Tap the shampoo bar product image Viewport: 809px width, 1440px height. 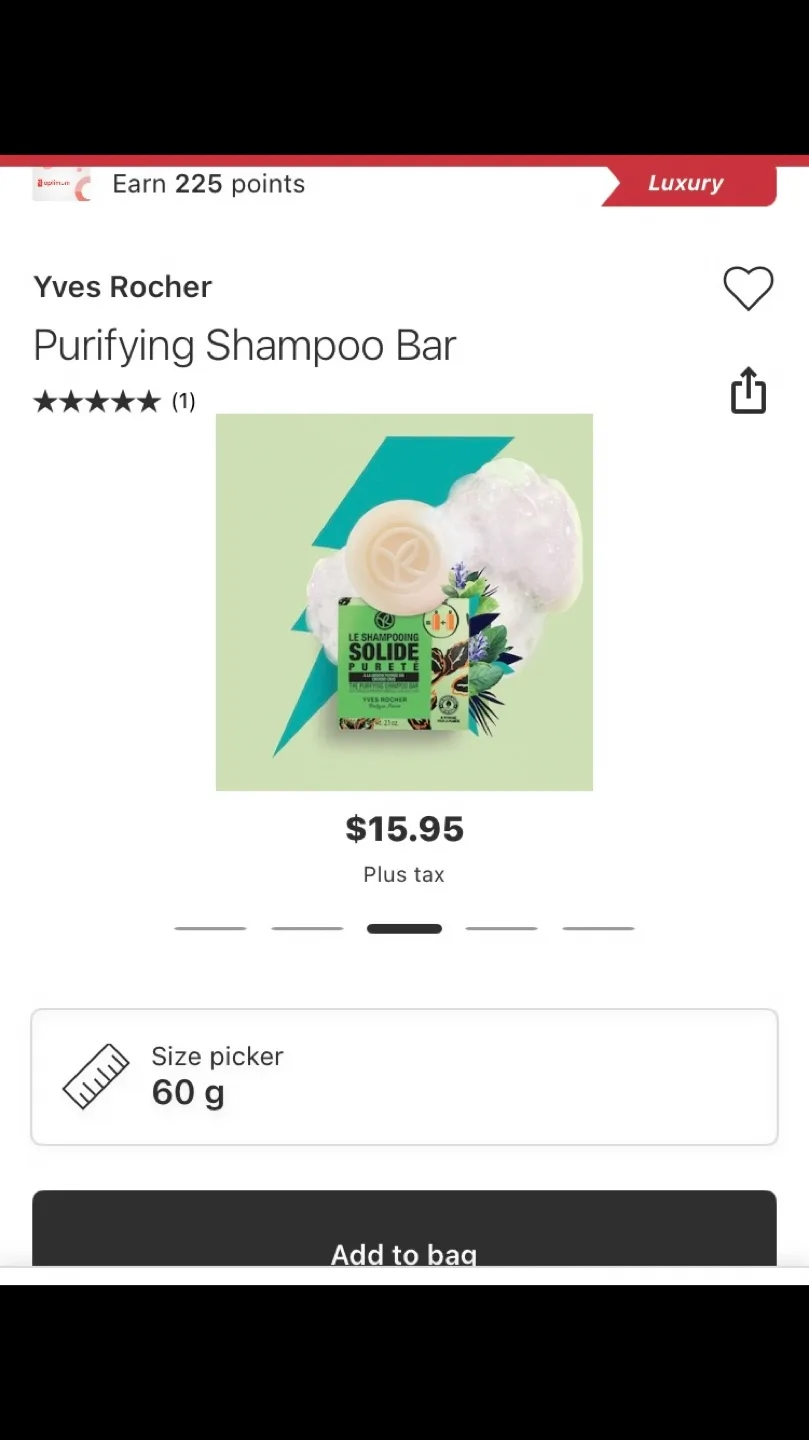(x=404, y=601)
